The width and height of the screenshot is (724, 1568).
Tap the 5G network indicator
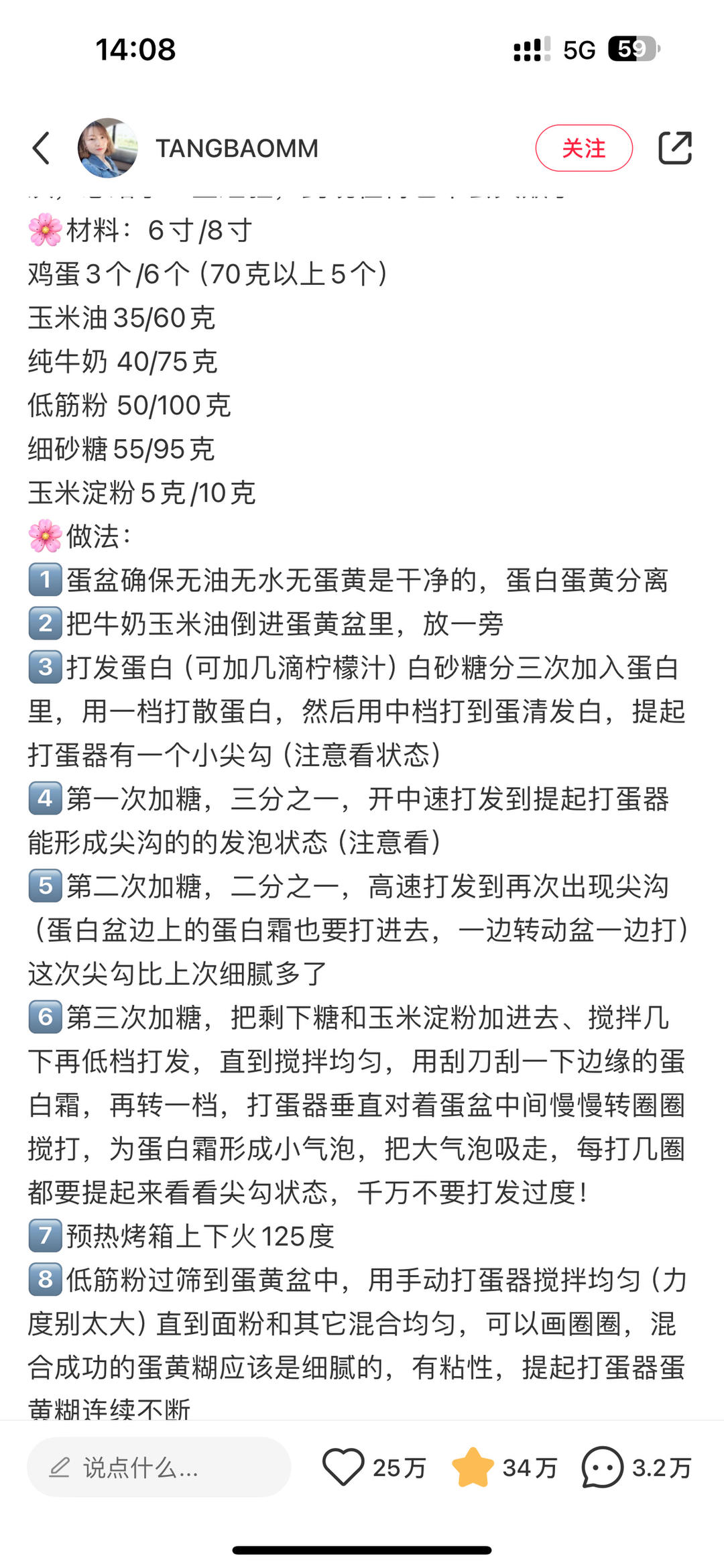coord(578,47)
